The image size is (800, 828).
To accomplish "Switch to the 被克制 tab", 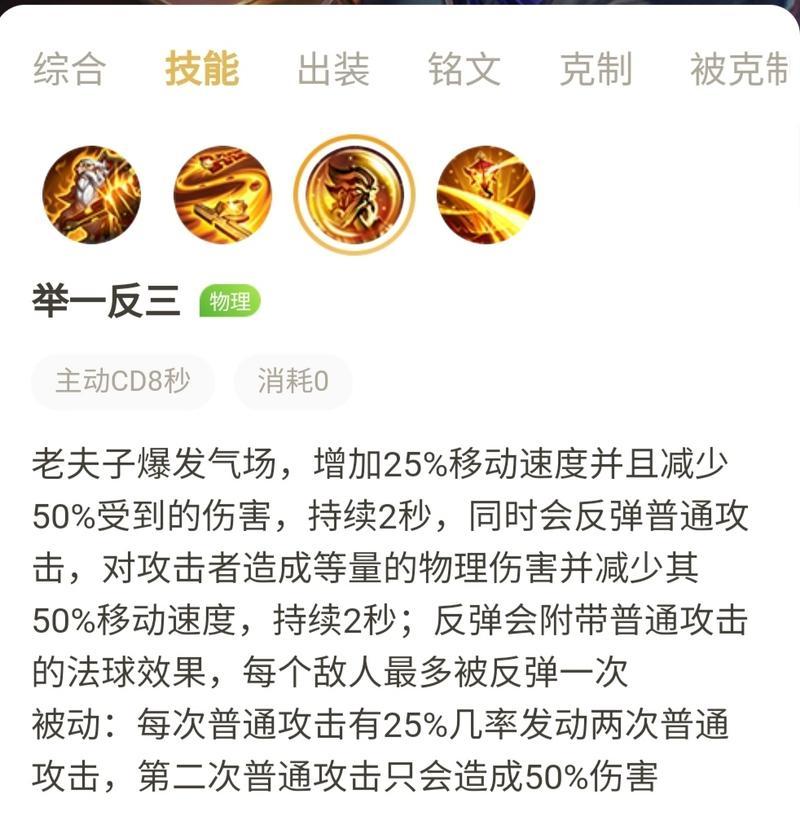I will (x=740, y=71).
